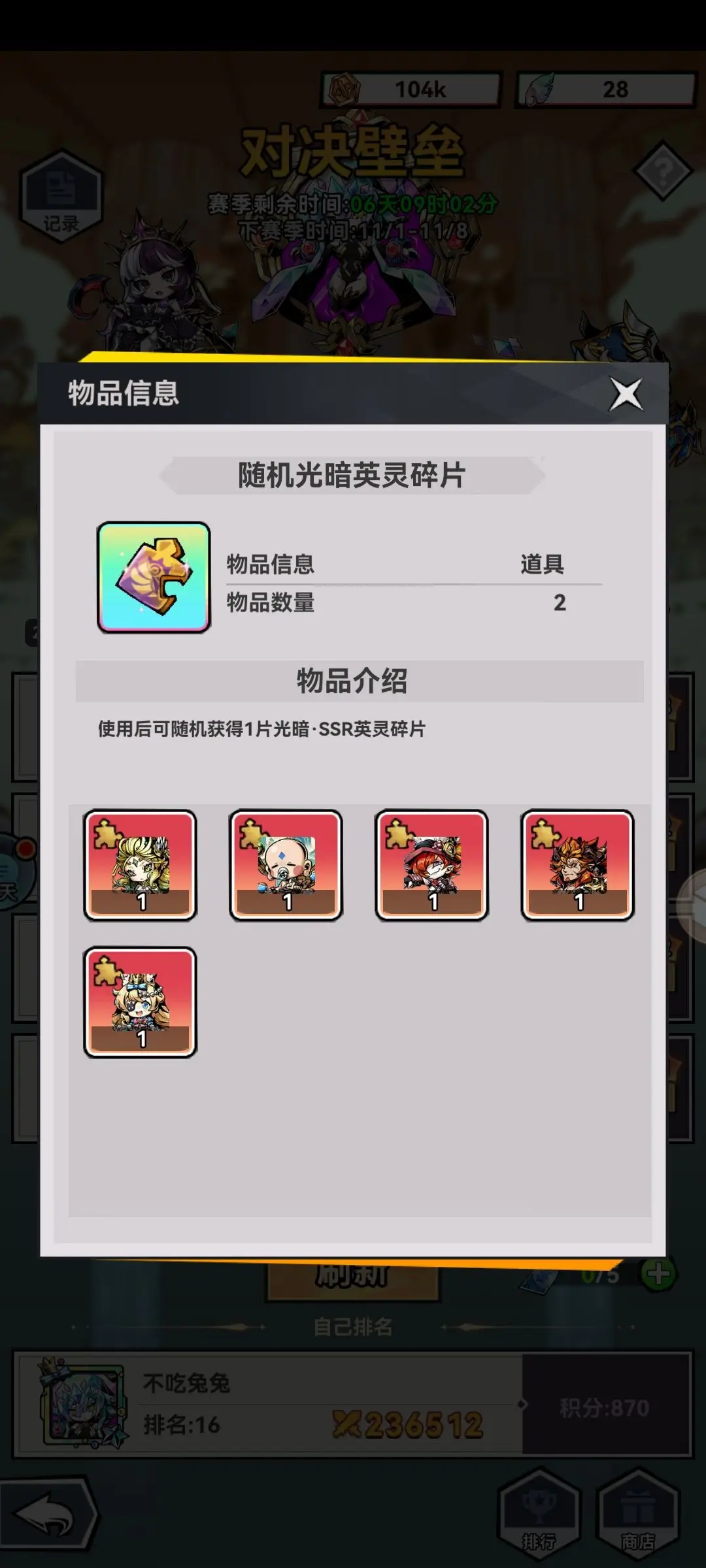The image size is (706, 1568).
Task: Open the orange-maned beast hero shard tile
Action: pos(577,865)
